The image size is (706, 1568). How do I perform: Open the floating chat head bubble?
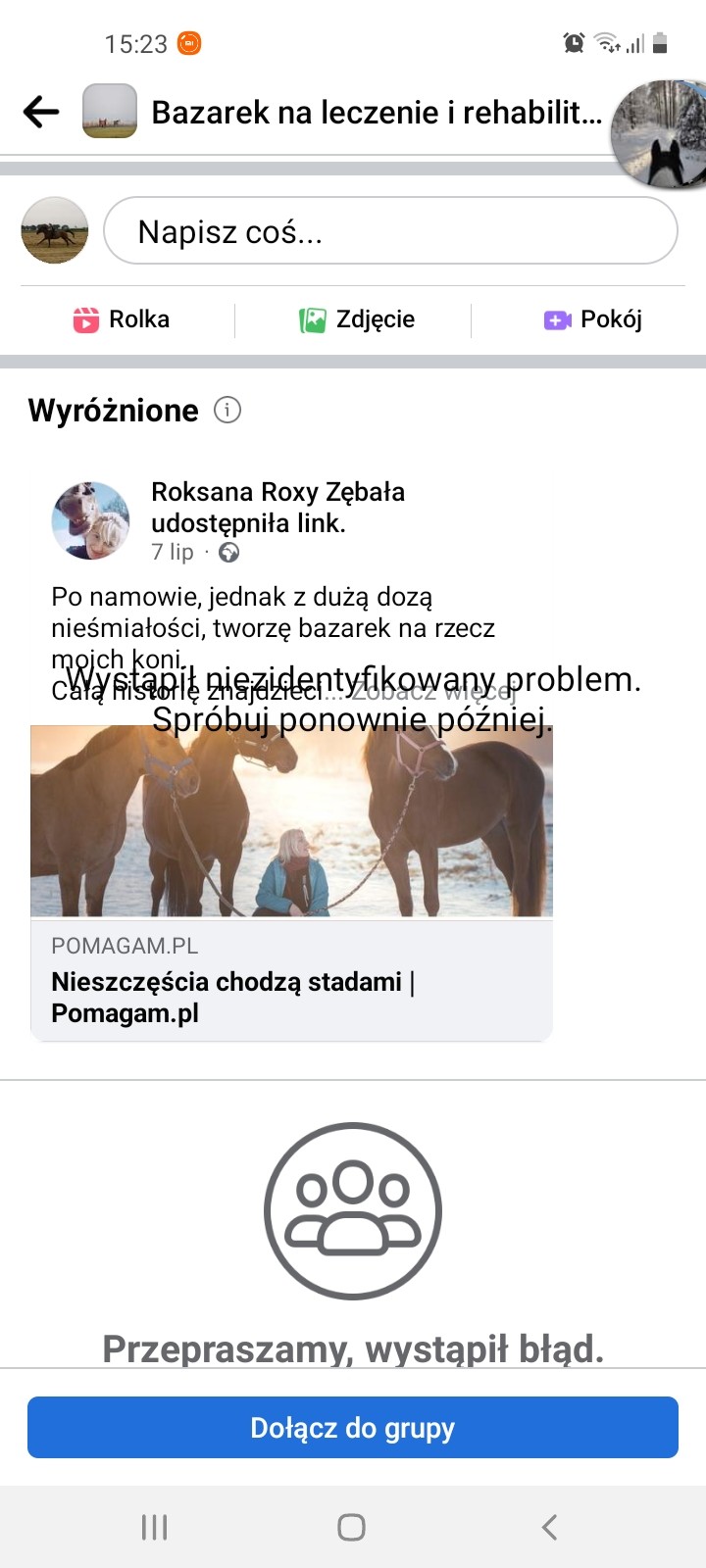(661, 134)
